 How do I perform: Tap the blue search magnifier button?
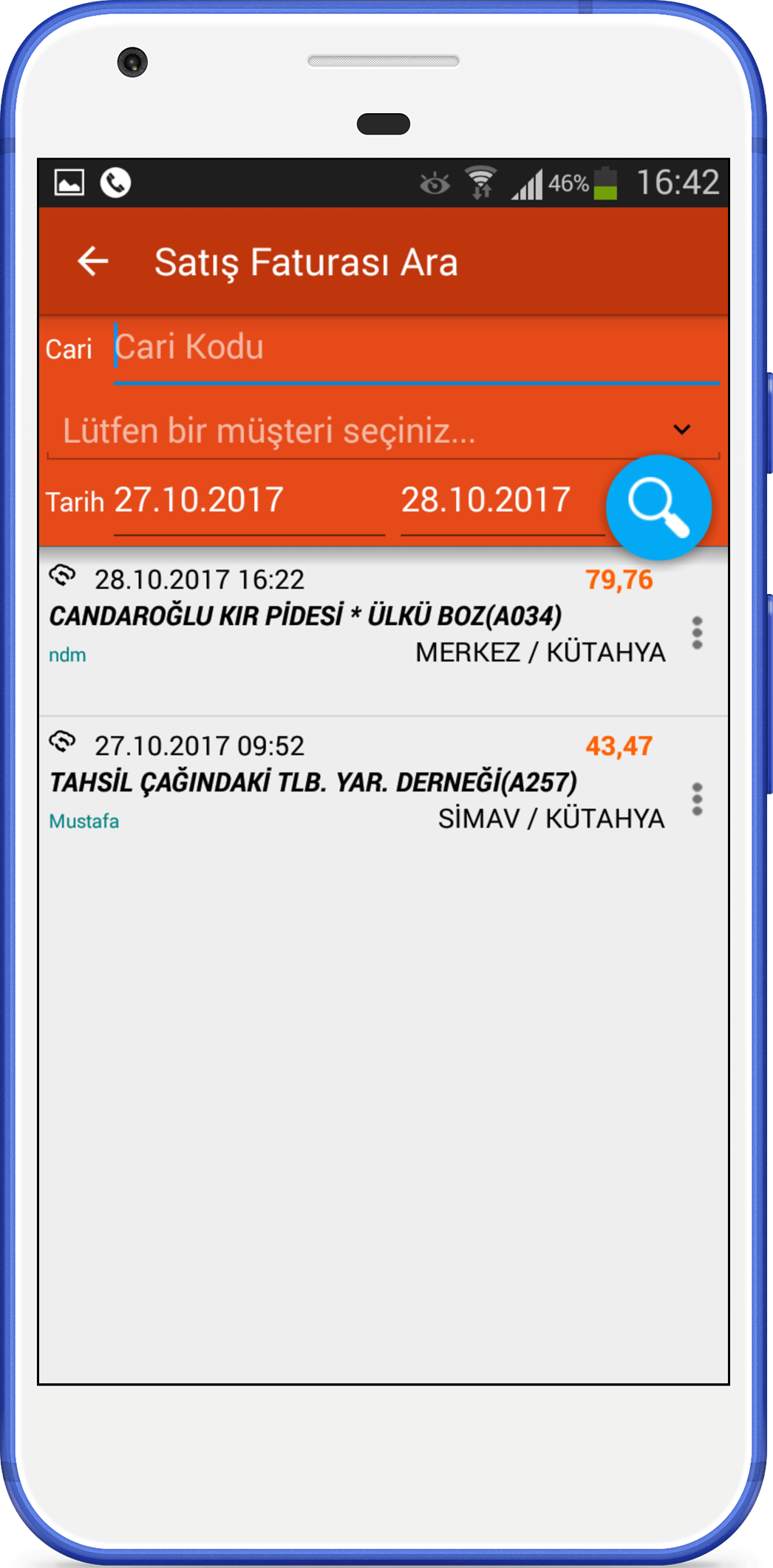658,507
